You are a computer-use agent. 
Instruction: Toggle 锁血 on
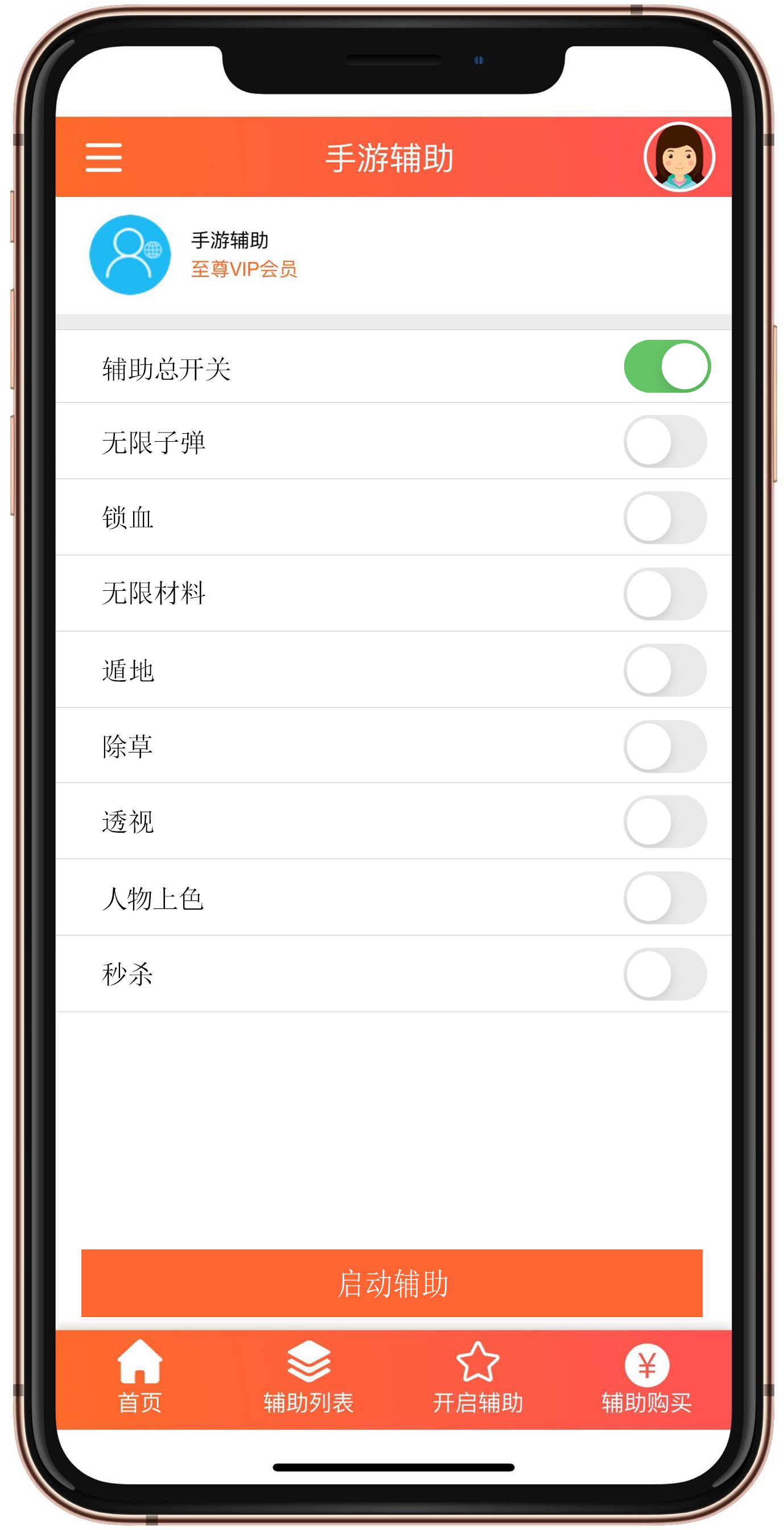[x=665, y=518]
